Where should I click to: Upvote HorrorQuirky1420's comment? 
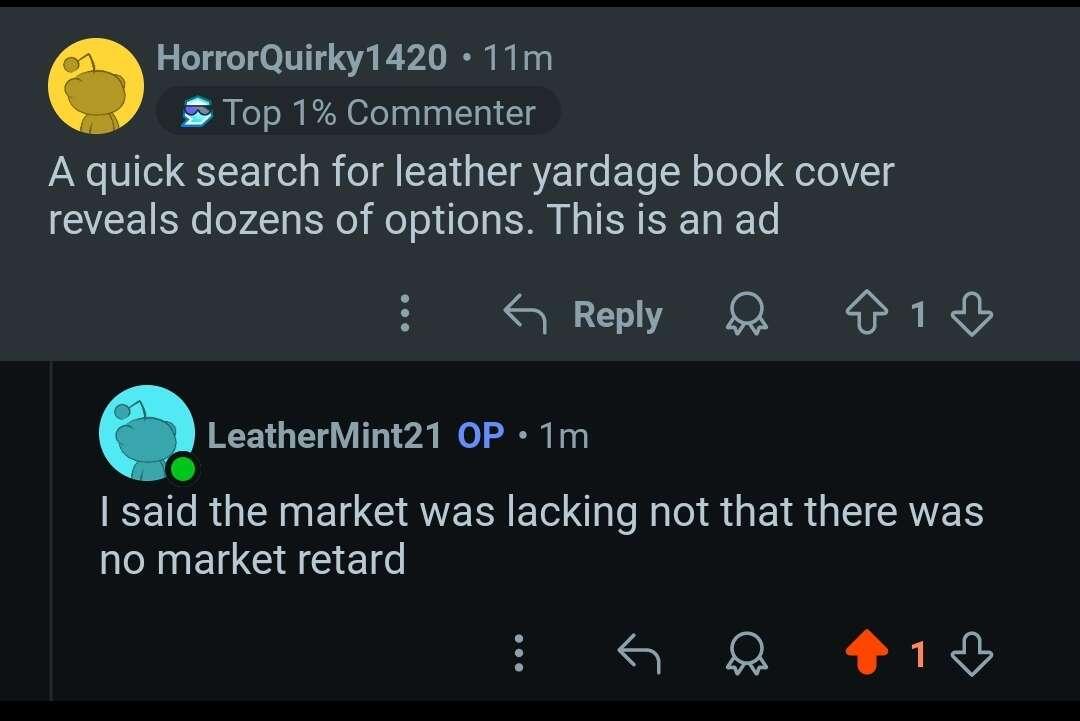pos(867,315)
